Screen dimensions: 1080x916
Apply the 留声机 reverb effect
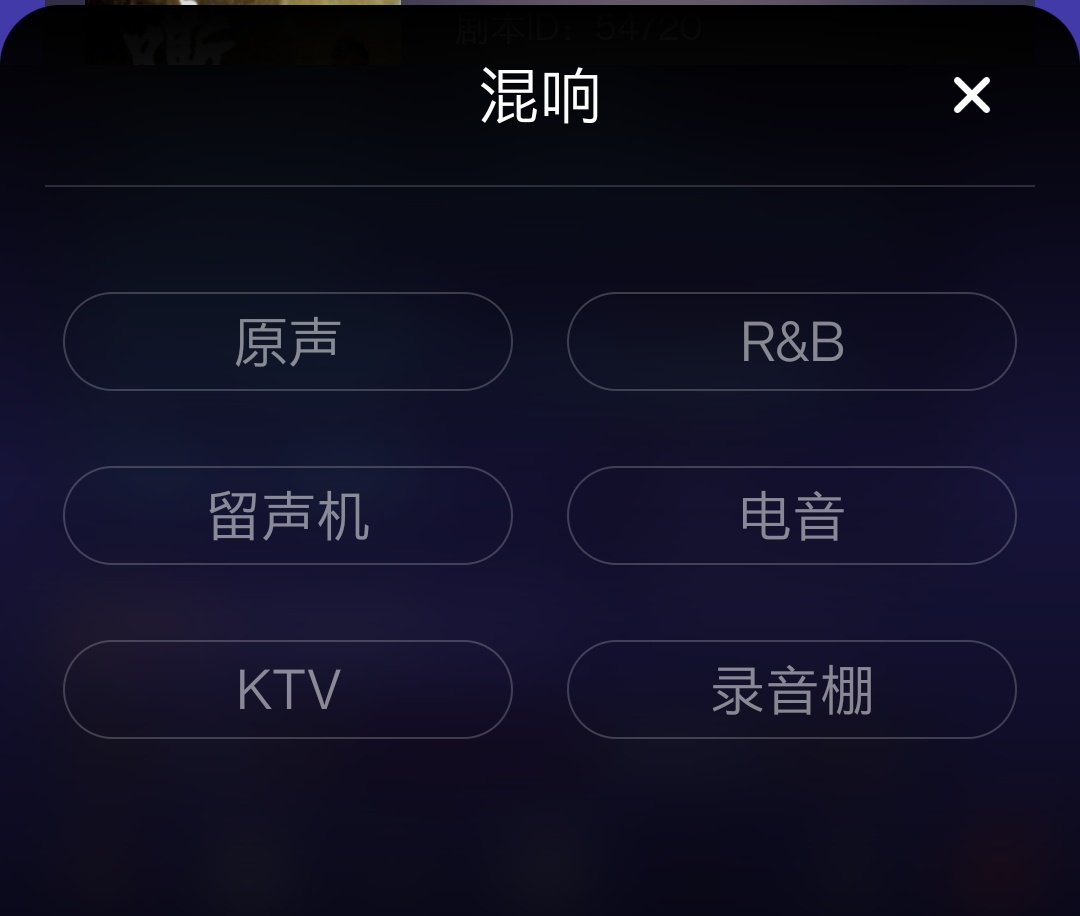point(288,516)
